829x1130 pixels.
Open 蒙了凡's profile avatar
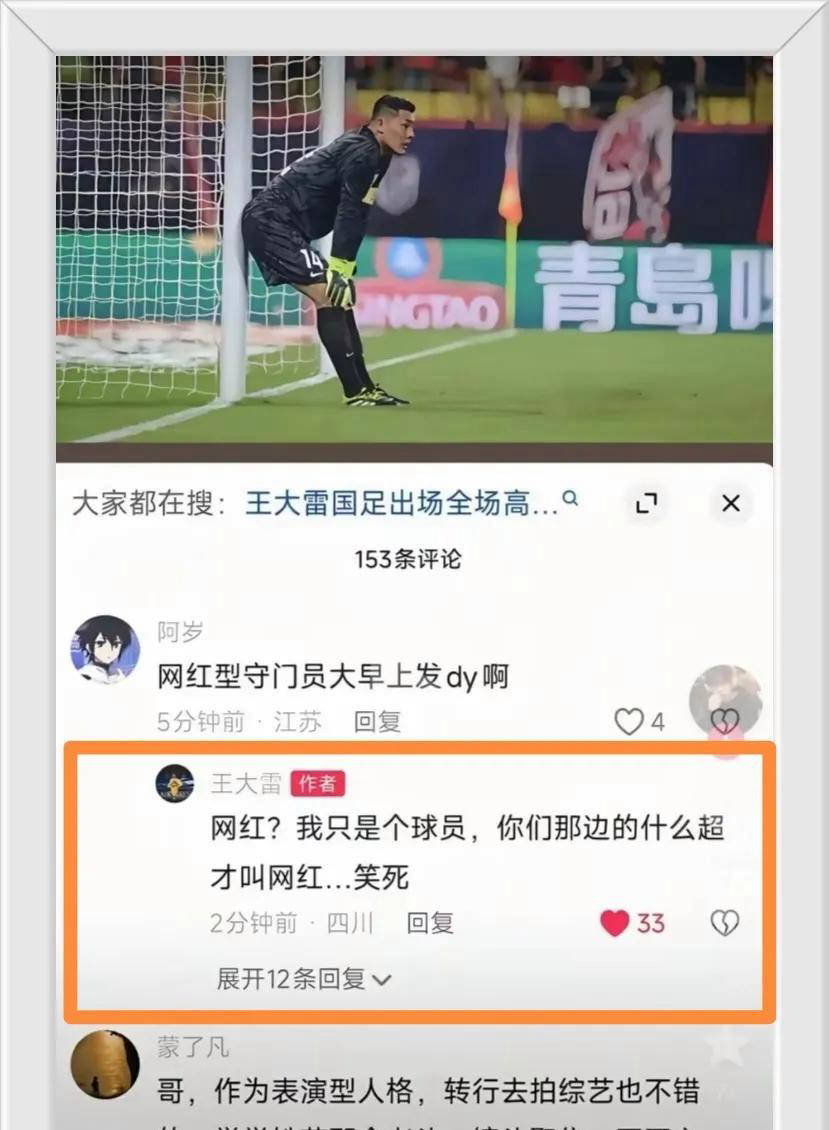[104, 1065]
